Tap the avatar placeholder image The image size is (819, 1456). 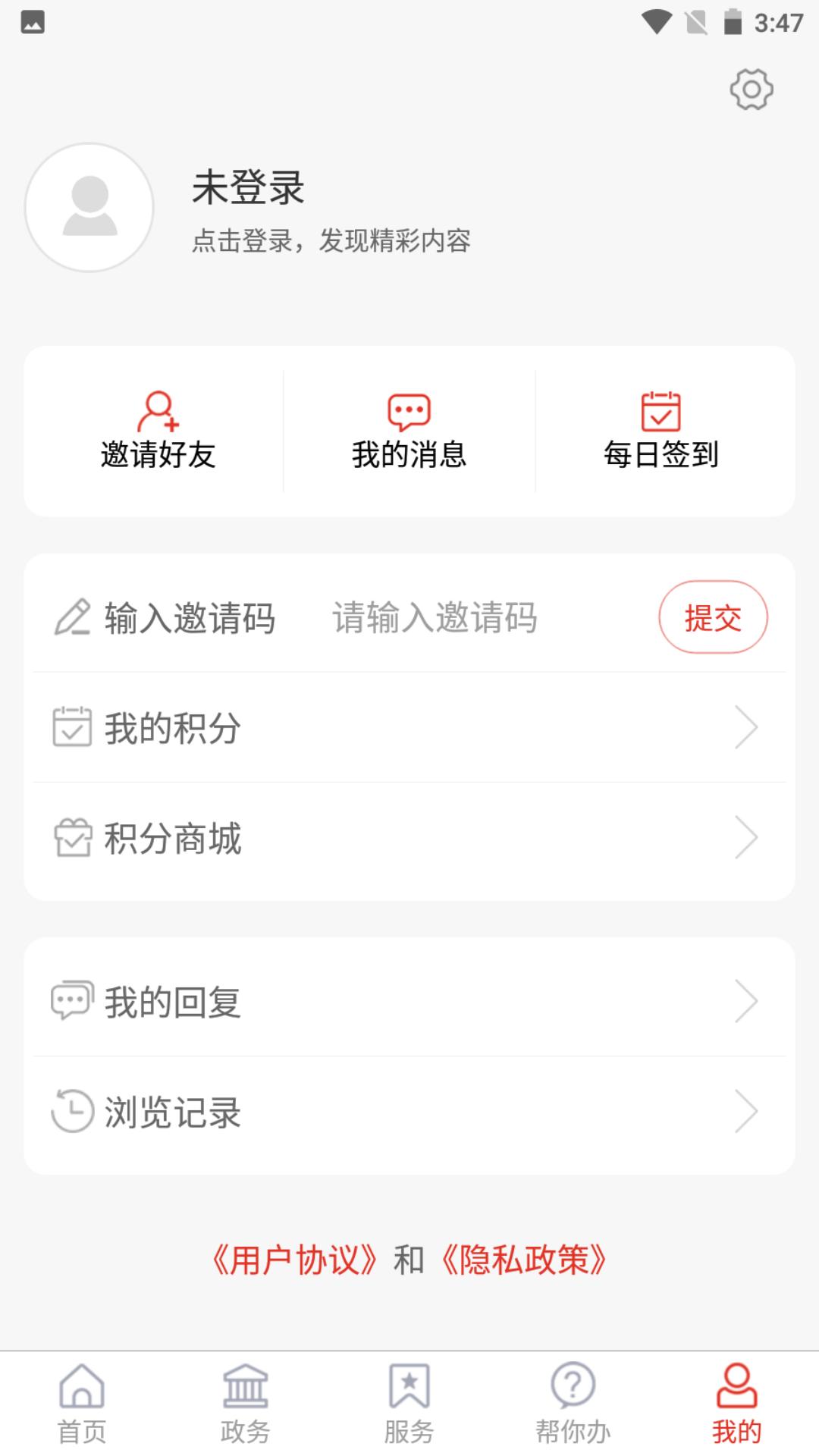point(88,206)
